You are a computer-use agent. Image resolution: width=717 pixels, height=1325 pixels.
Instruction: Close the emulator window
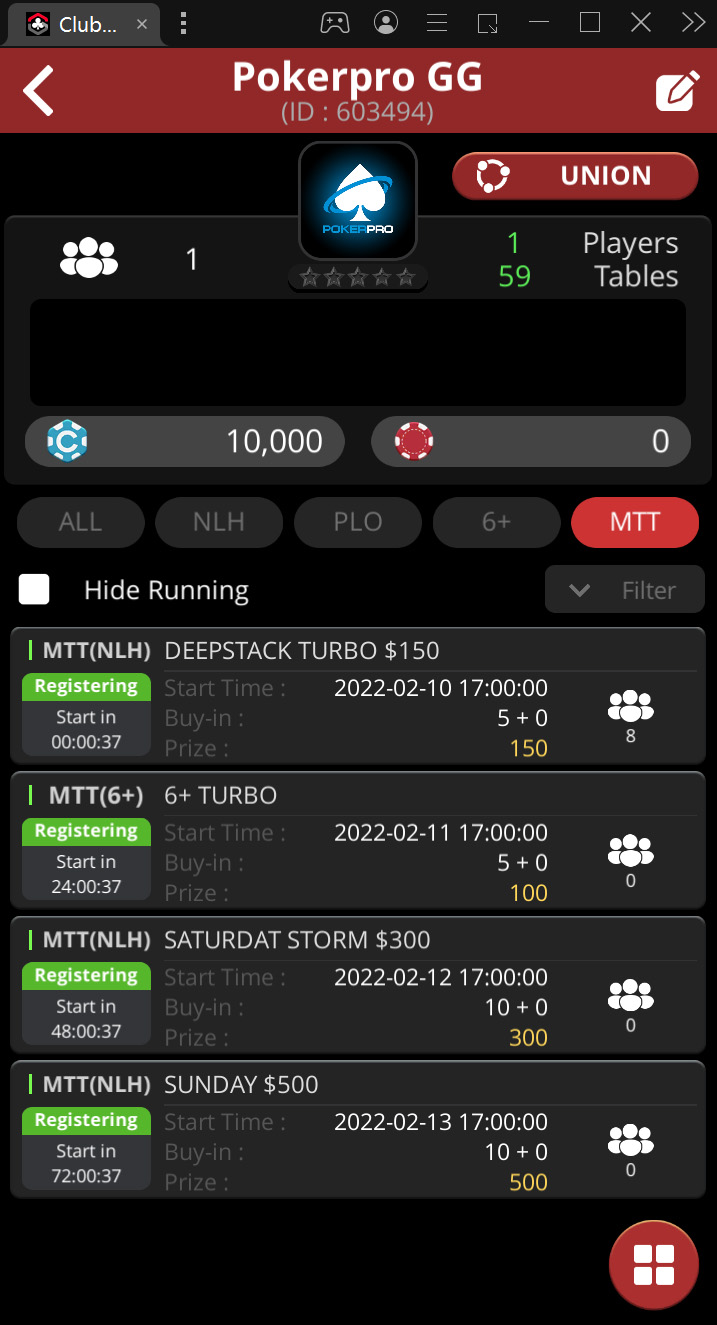pos(641,22)
